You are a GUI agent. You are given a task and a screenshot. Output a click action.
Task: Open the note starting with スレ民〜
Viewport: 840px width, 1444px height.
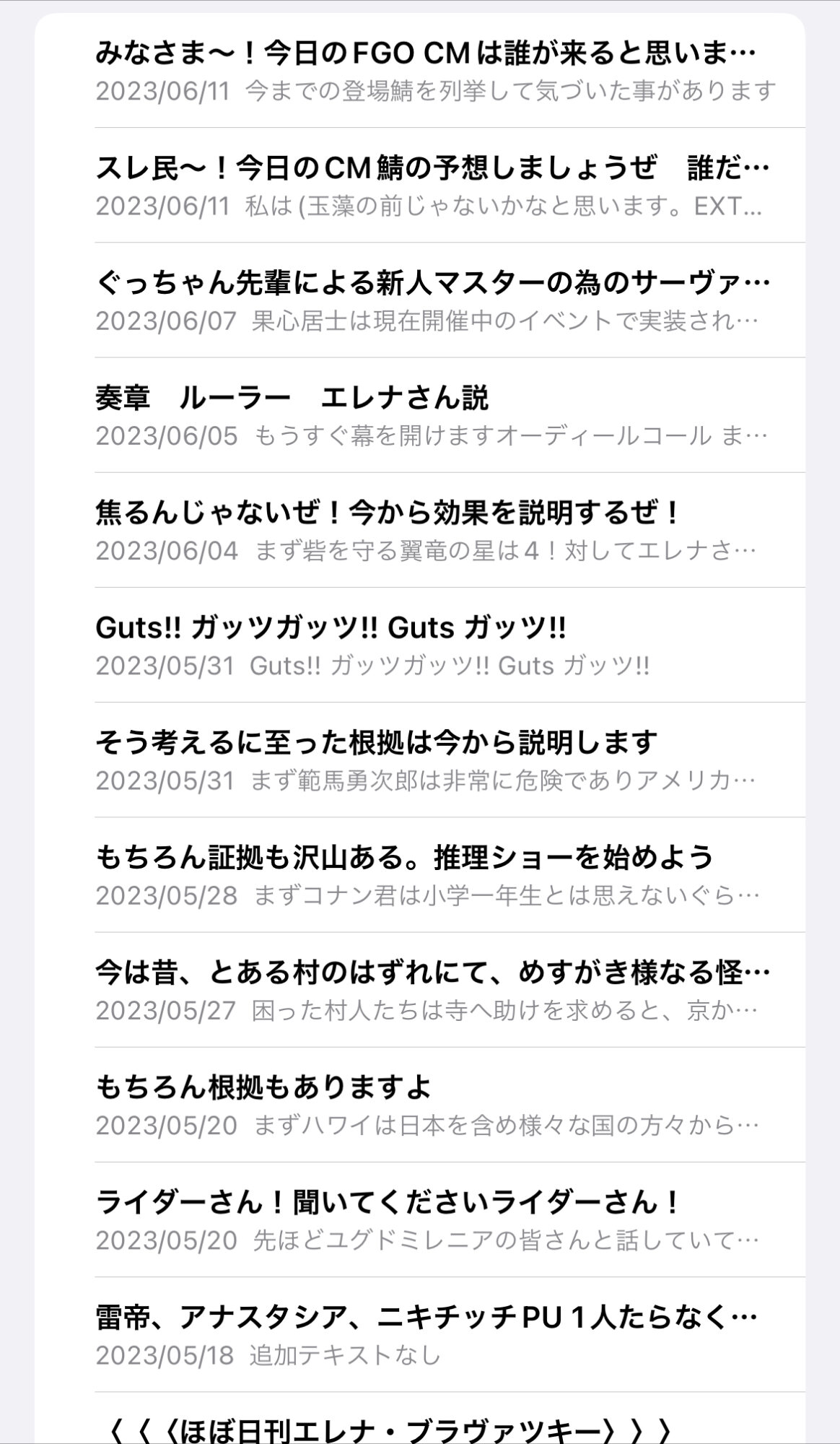coord(433,186)
